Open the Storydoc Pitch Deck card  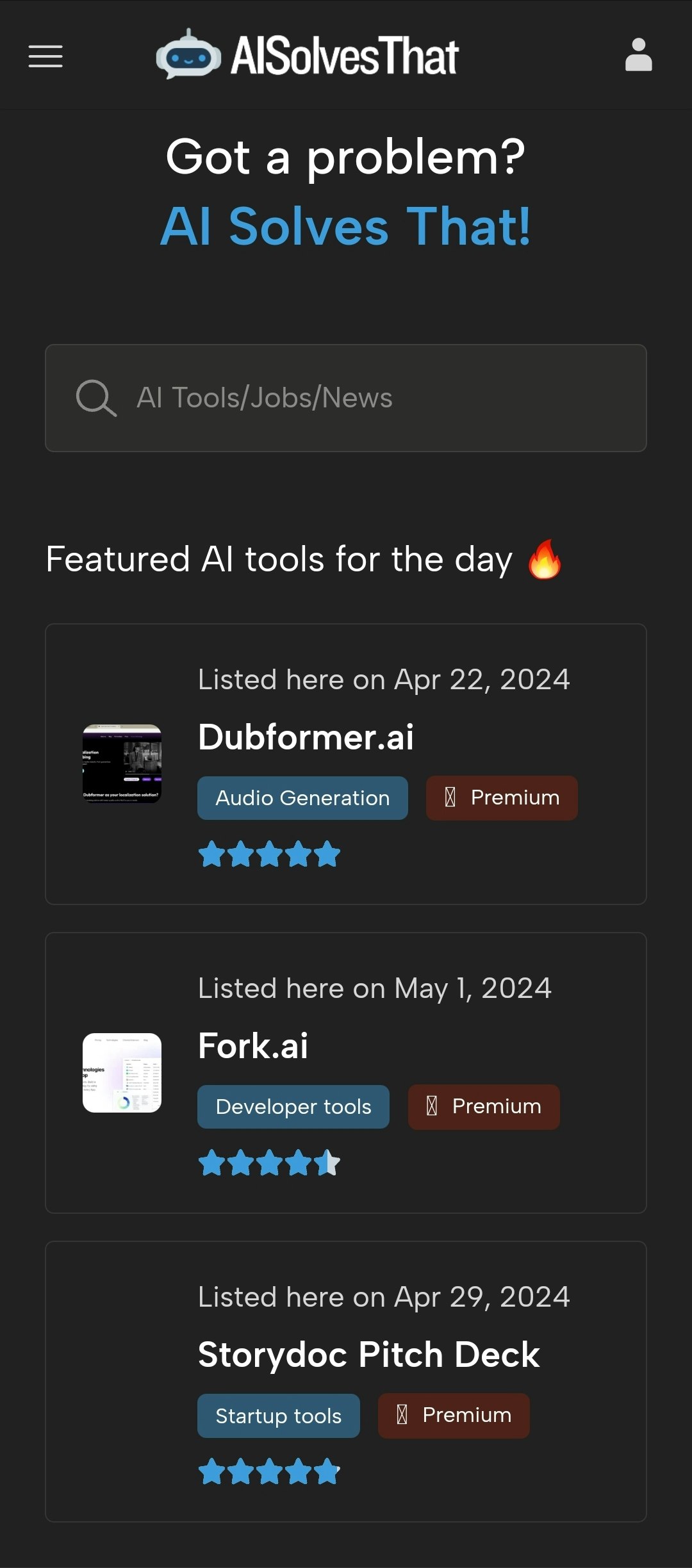coord(368,1354)
